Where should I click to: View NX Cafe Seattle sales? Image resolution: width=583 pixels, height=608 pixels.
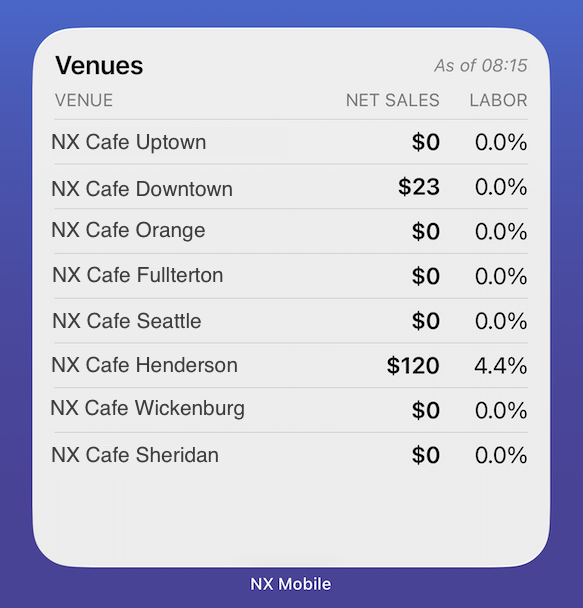291,321
